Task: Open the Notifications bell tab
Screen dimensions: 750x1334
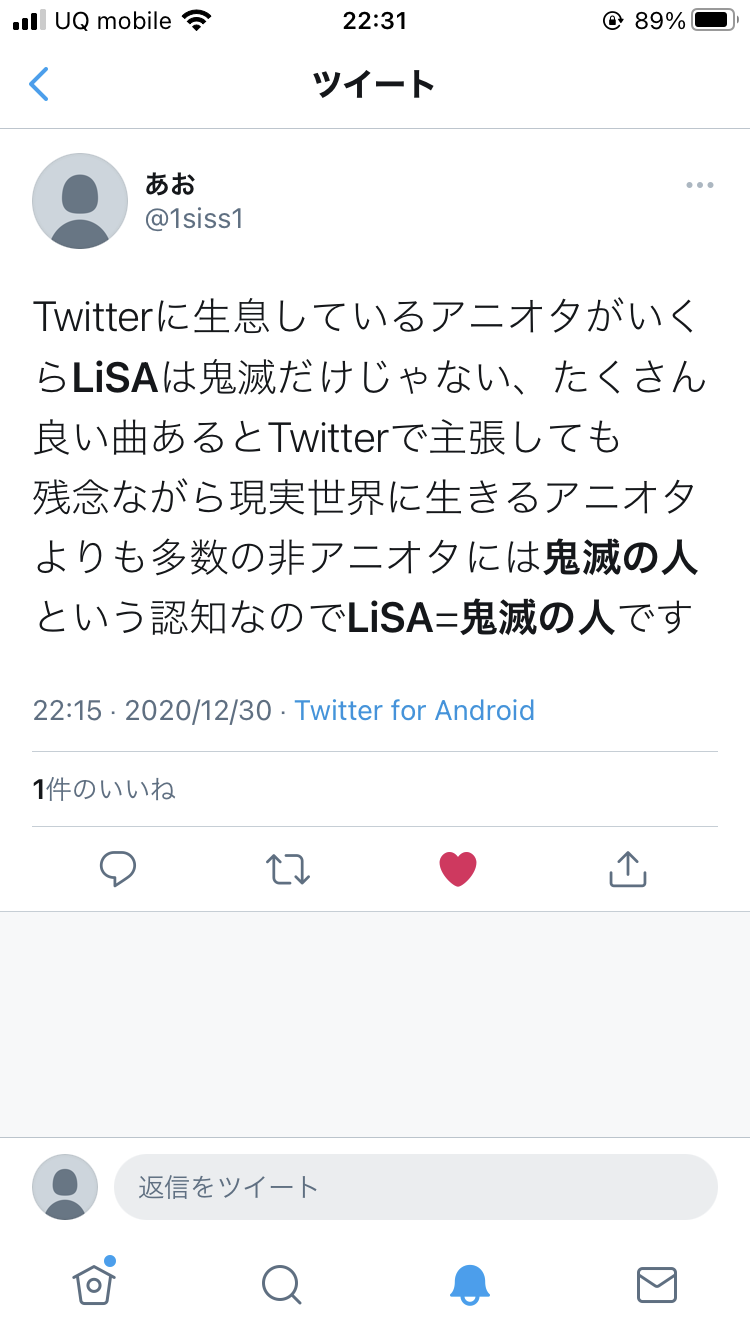Action: pyautogui.click(x=469, y=1285)
